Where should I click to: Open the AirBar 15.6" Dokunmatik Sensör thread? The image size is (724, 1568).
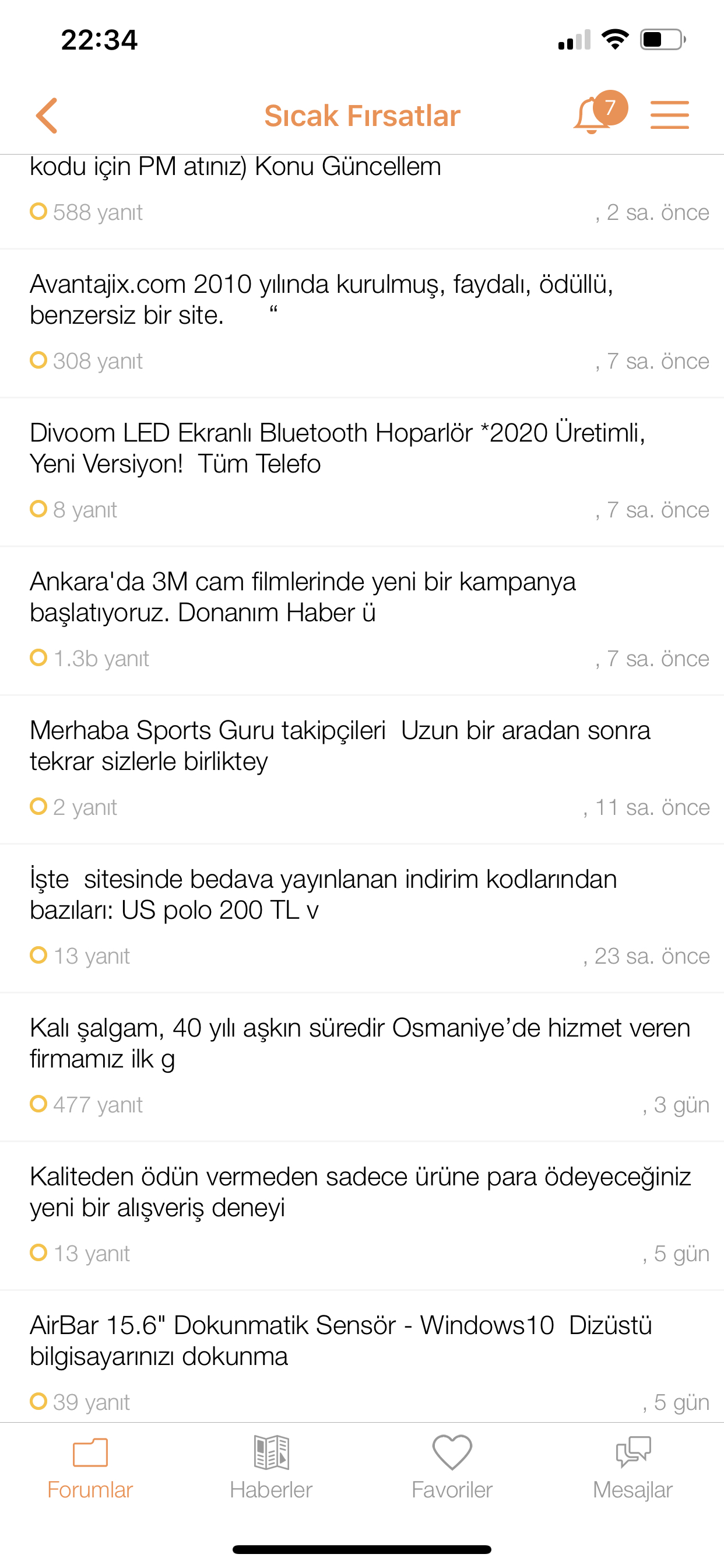coord(362,1357)
